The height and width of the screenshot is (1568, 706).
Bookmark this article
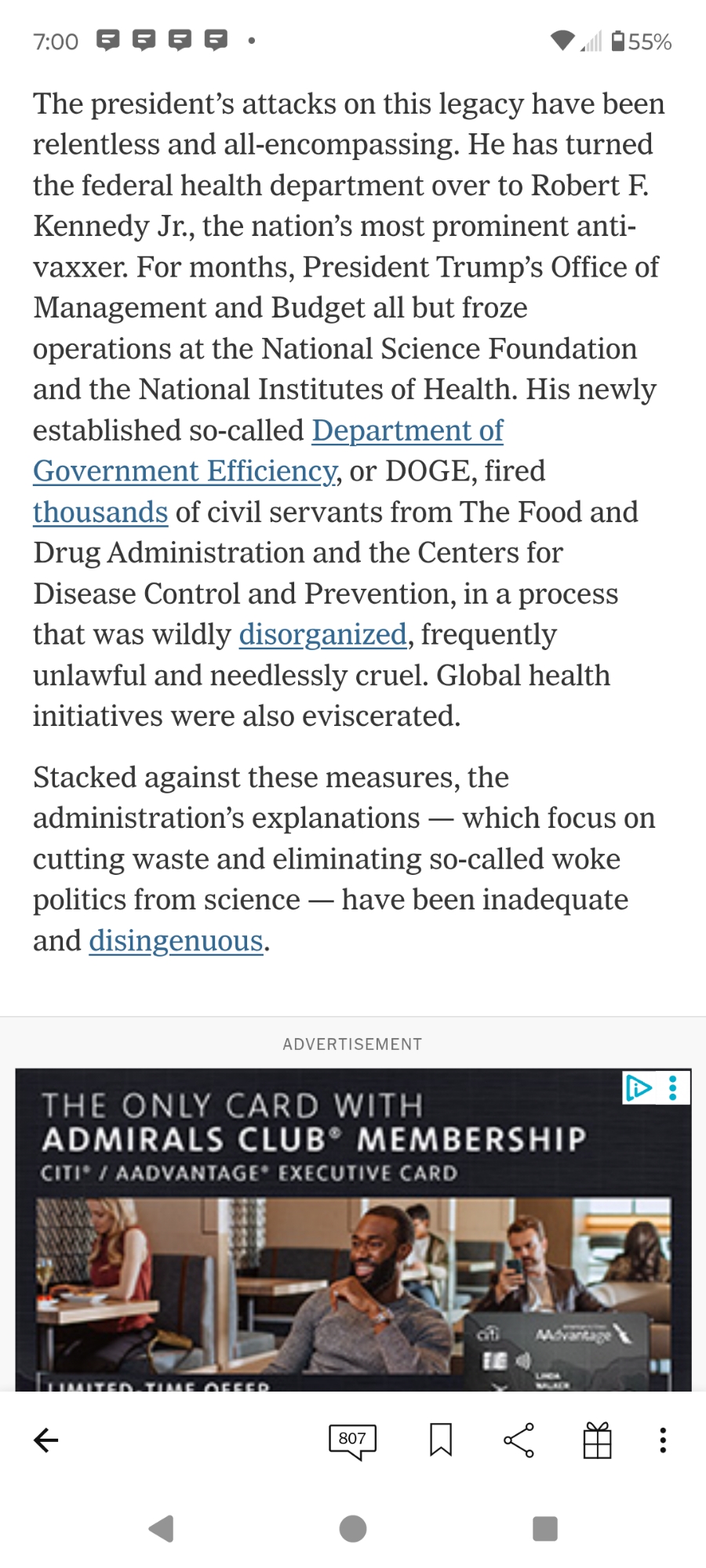click(441, 1440)
